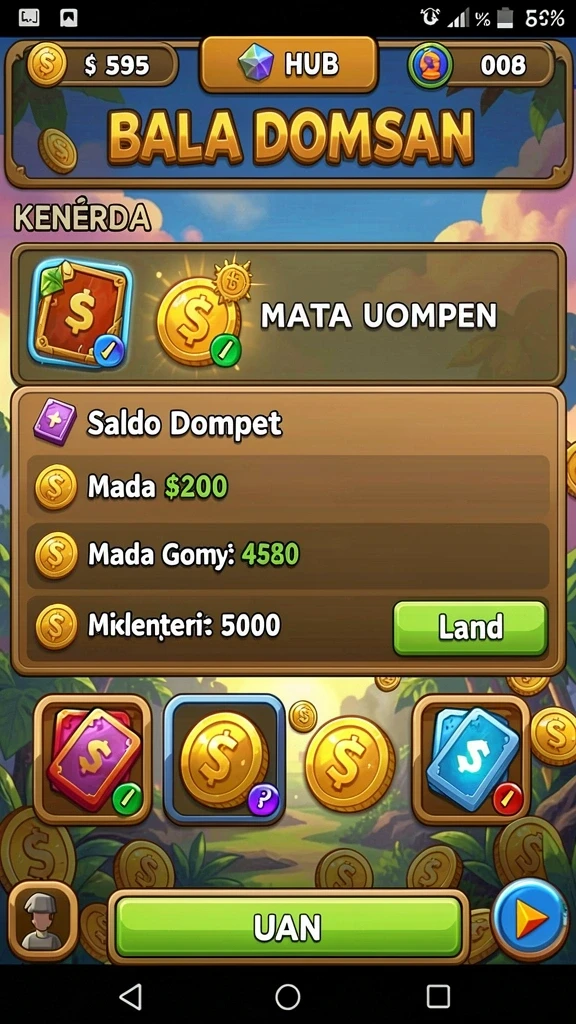
Task: Tap the green Land button
Action: pyautogui.click(x=470, y=628)
